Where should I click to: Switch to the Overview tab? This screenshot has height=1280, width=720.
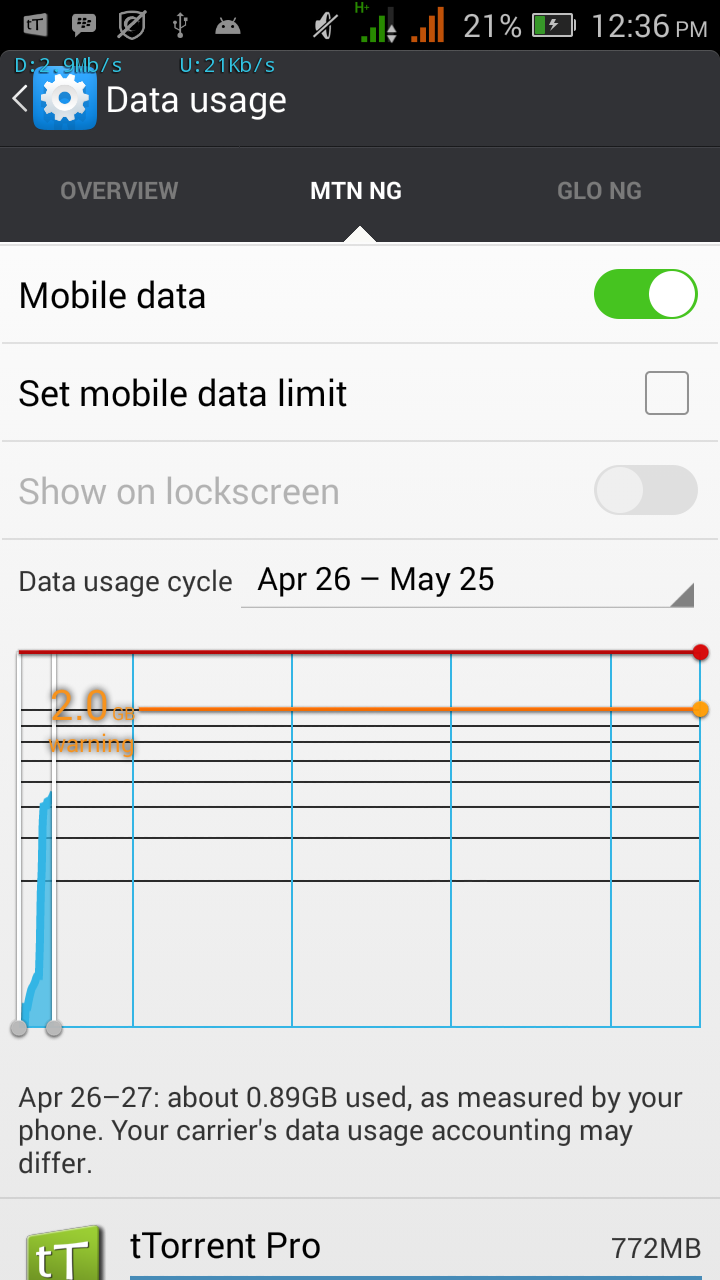click(119, 191)
